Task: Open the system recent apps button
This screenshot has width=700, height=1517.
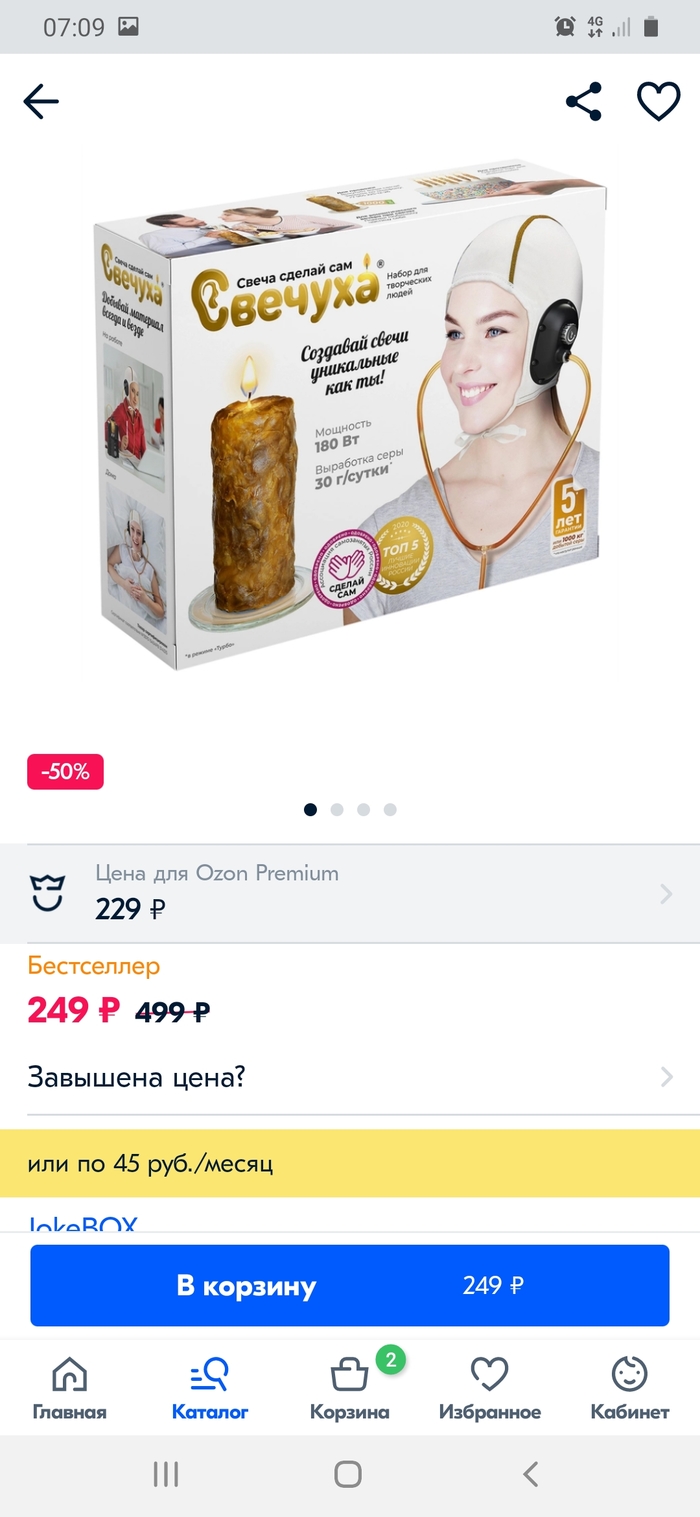Action: 165,1473
